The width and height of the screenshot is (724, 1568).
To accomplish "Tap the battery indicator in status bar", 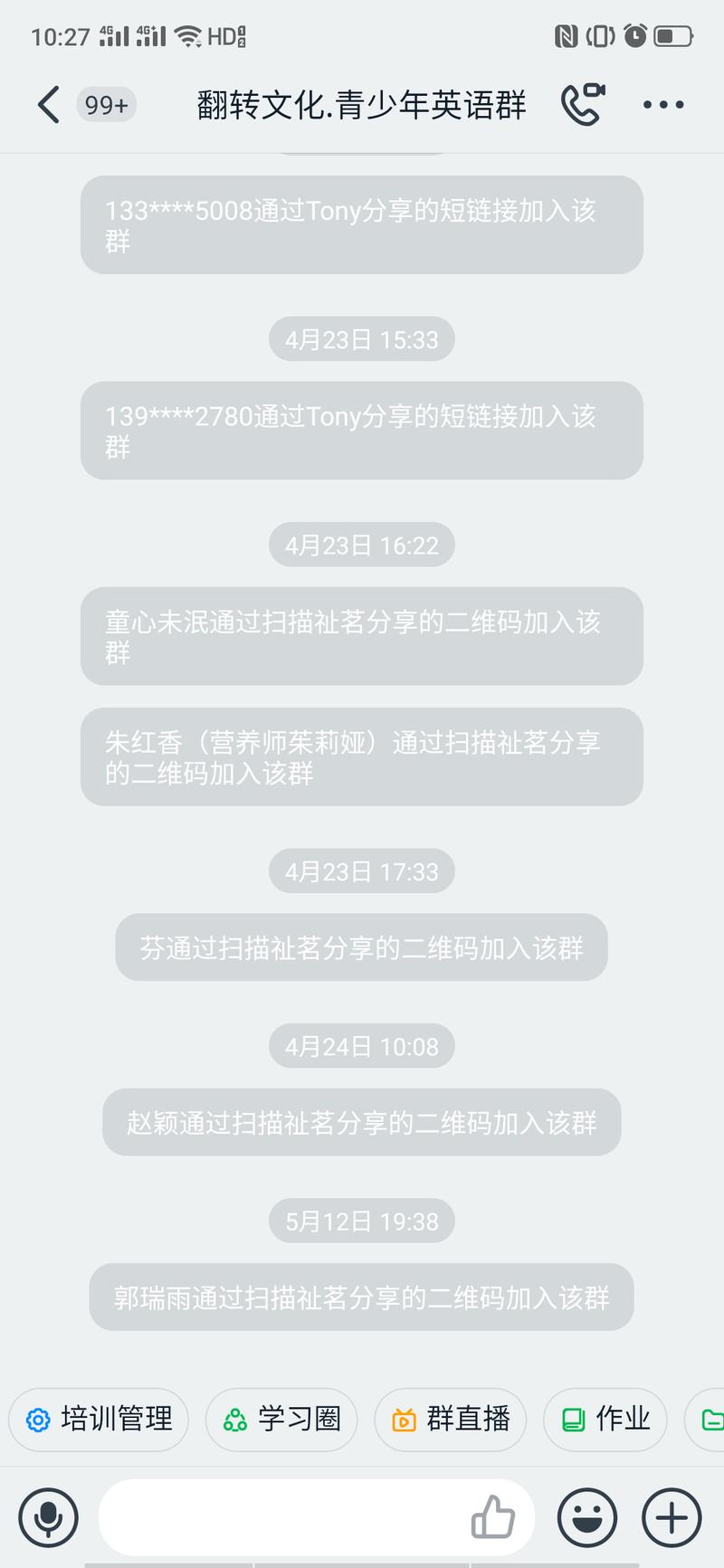I will coord(675,36).
